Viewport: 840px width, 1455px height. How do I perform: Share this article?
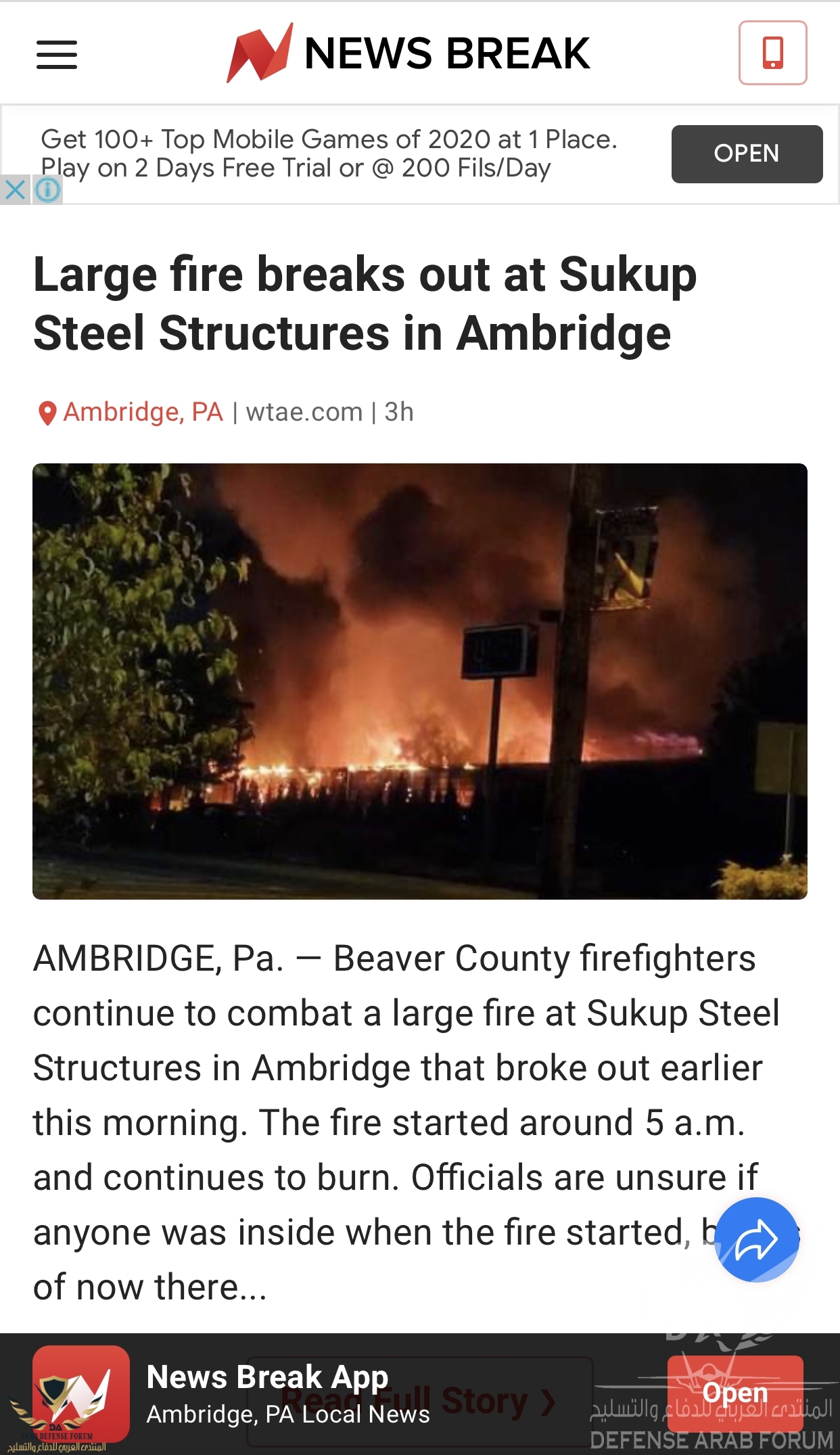756,1239
